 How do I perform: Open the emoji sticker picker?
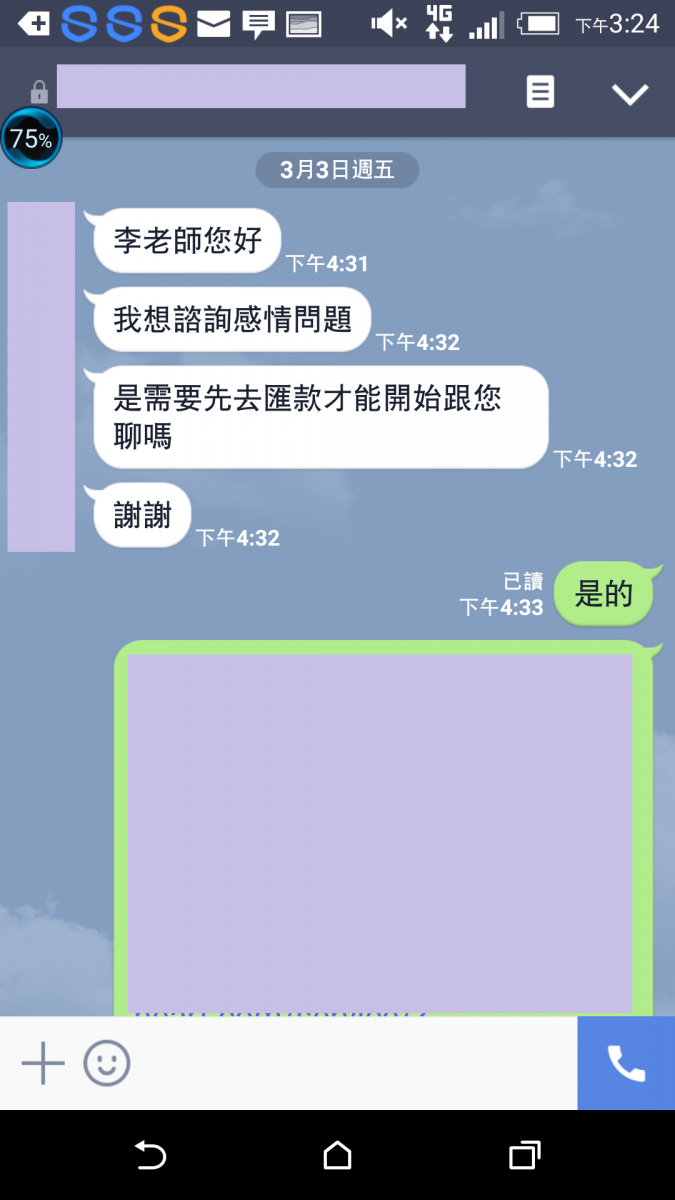107,1063
